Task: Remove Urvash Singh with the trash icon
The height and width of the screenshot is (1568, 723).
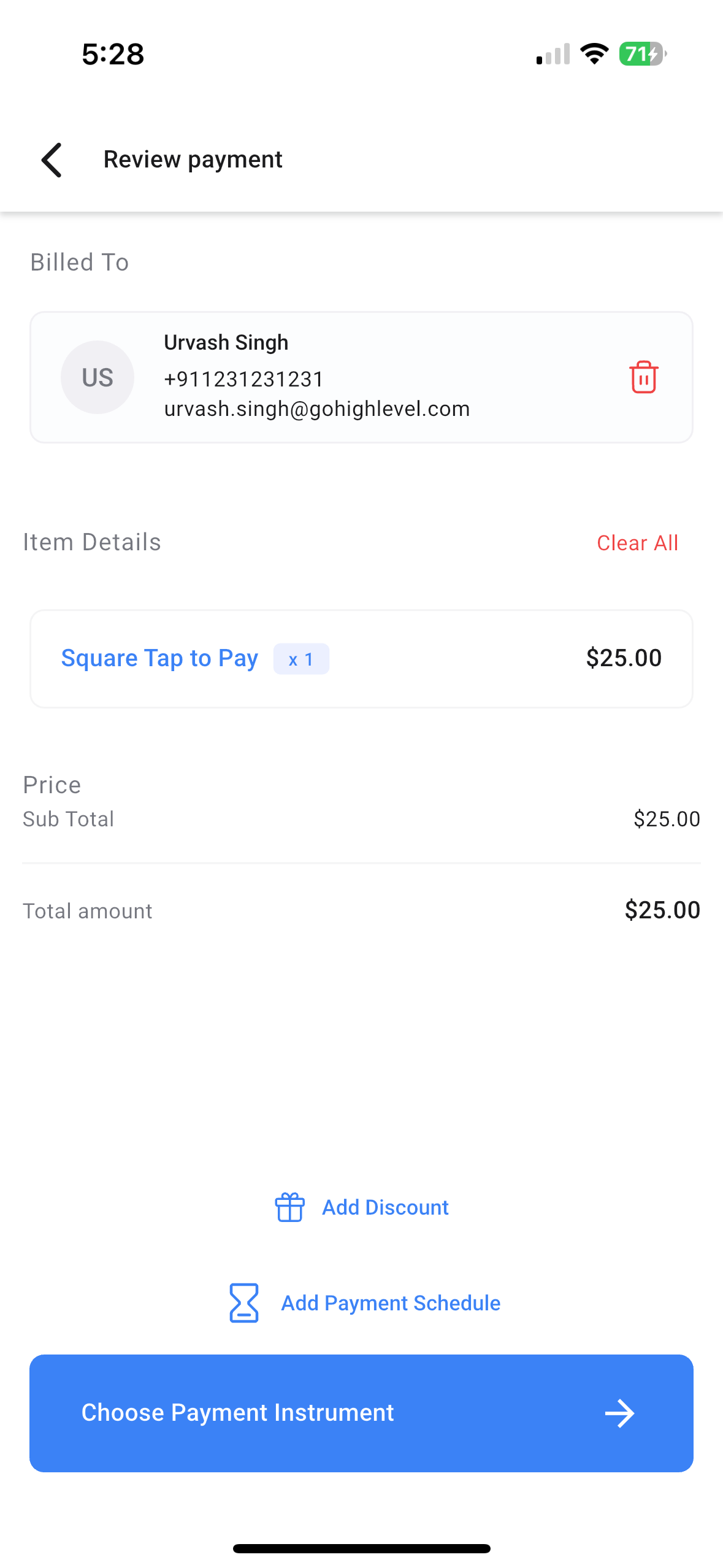Action: (643, 377)
